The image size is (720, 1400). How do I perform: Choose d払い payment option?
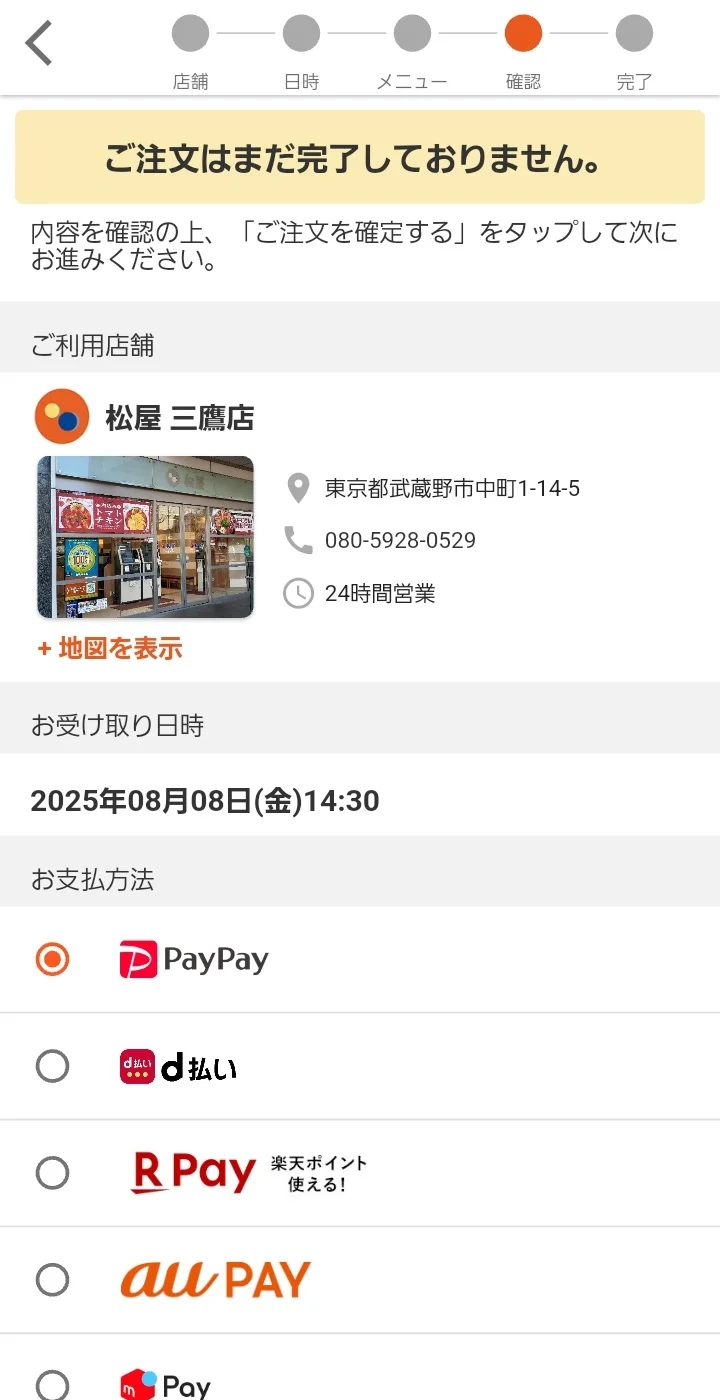pos(360,1066)
